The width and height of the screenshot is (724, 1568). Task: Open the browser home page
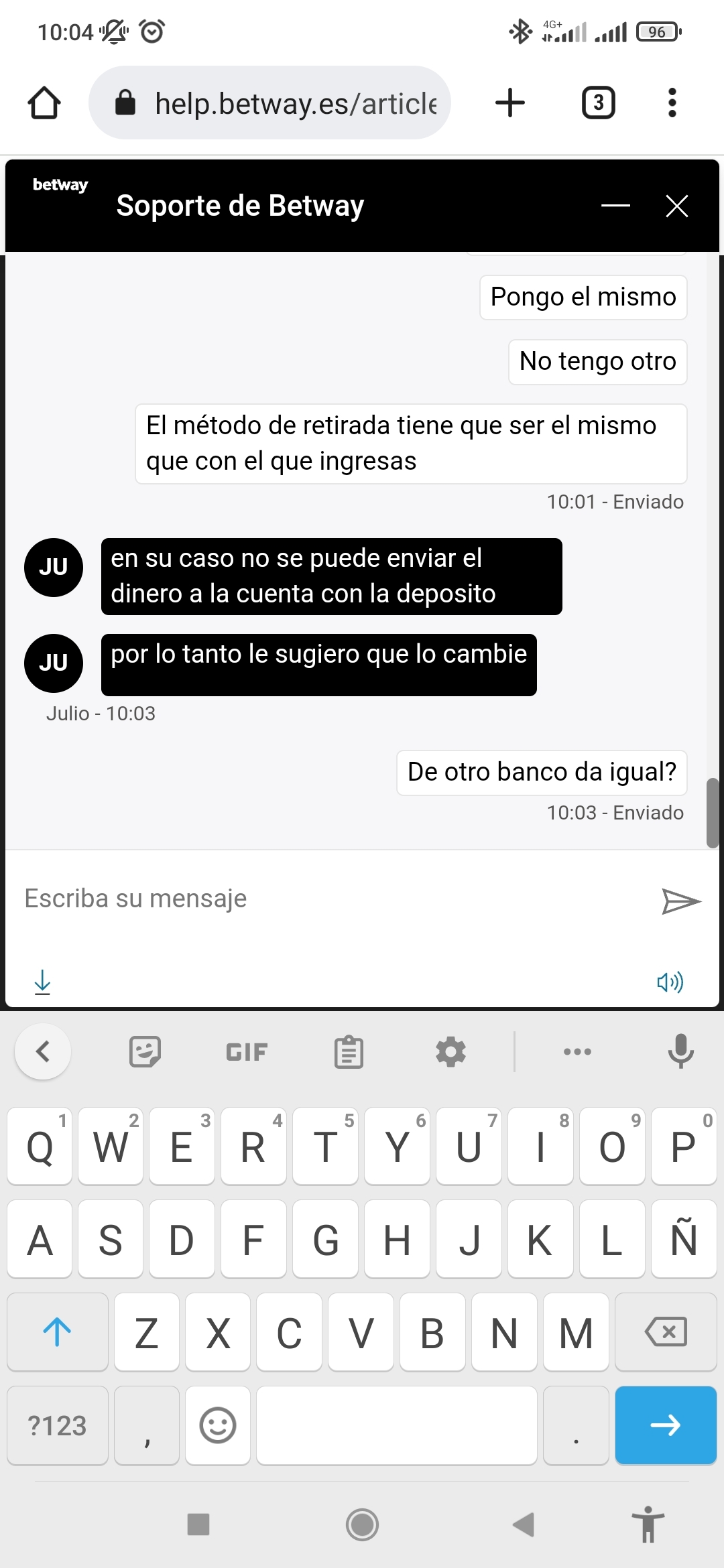pos(44,103)
